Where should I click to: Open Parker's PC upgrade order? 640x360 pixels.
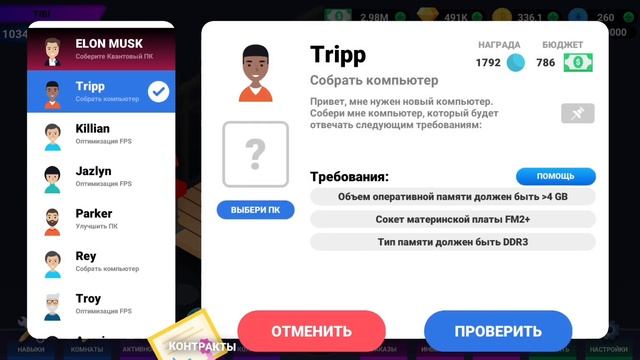pyautogui.click(x=101, y=219)
